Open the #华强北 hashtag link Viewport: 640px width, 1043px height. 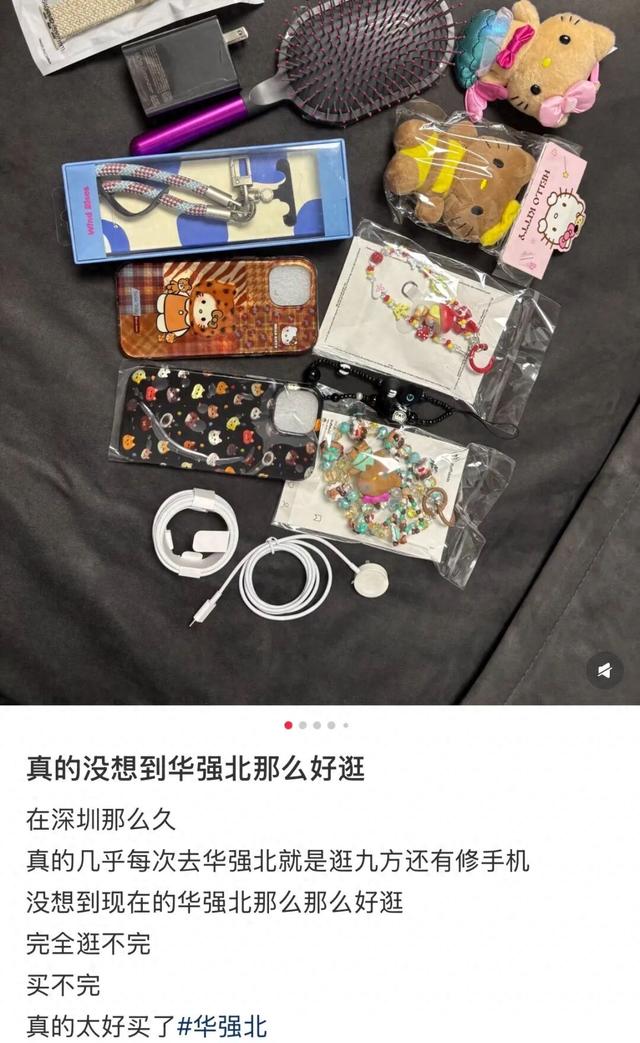[222, 1025]
